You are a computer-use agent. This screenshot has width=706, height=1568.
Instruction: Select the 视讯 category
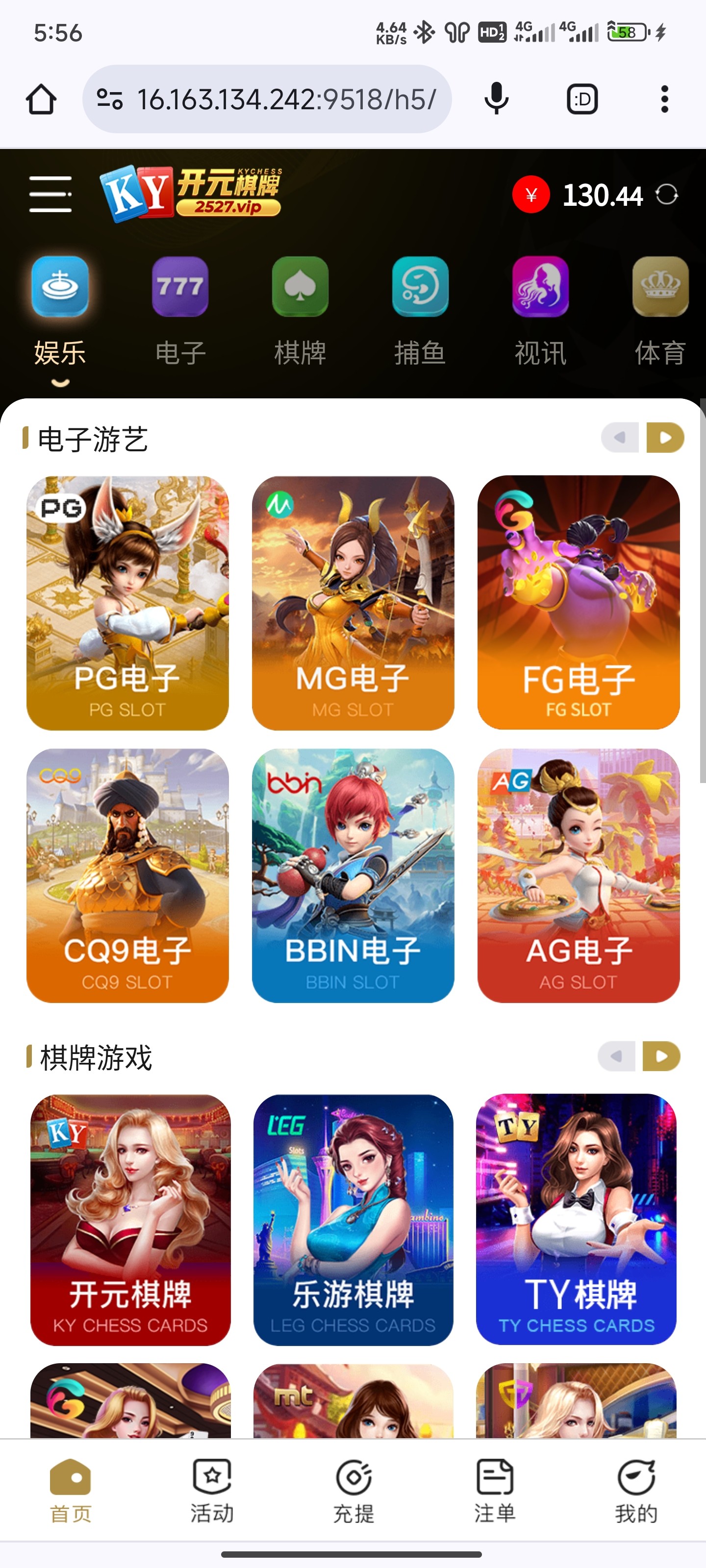(540, 311)
